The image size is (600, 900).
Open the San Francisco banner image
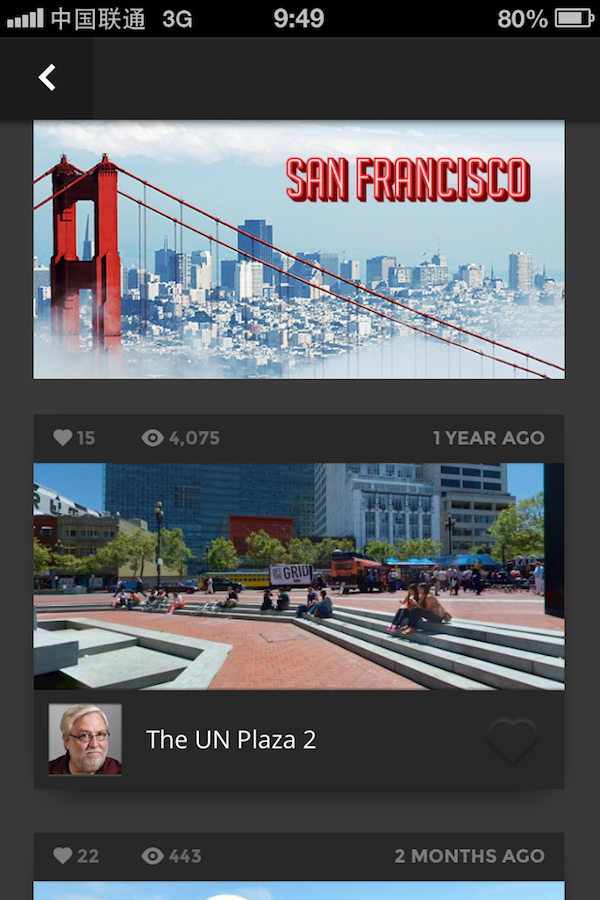click(299, 250)
